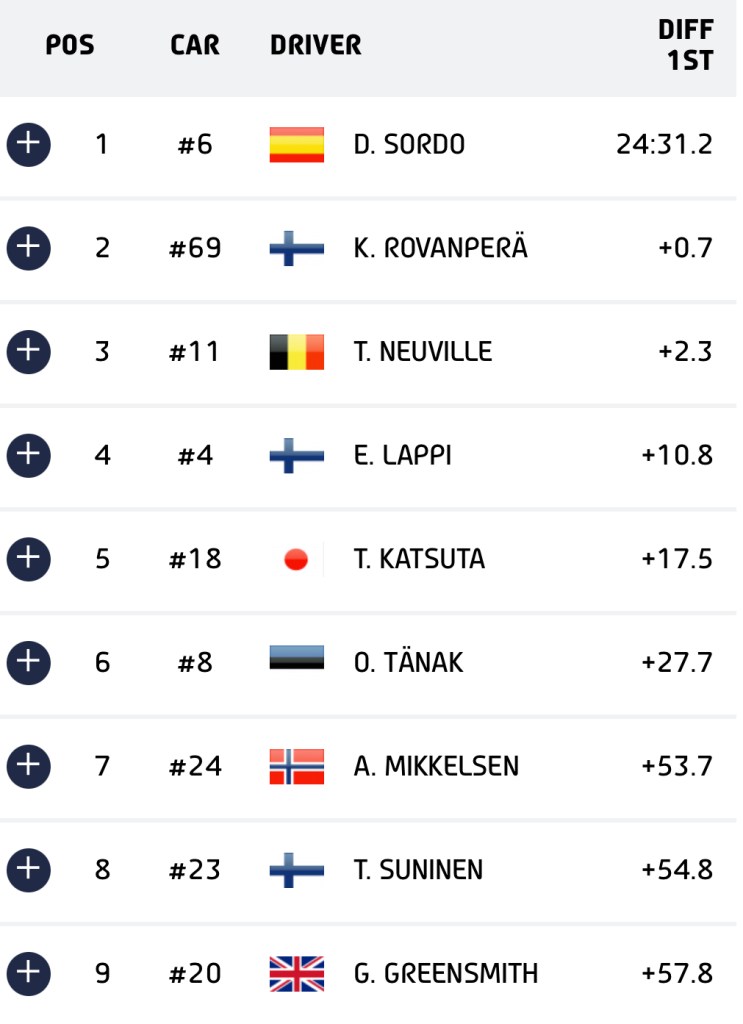The height and width of the screenshot is (1024, 743).
Task: Expand the row for D. Sordo
Action: tap(28, 144)
